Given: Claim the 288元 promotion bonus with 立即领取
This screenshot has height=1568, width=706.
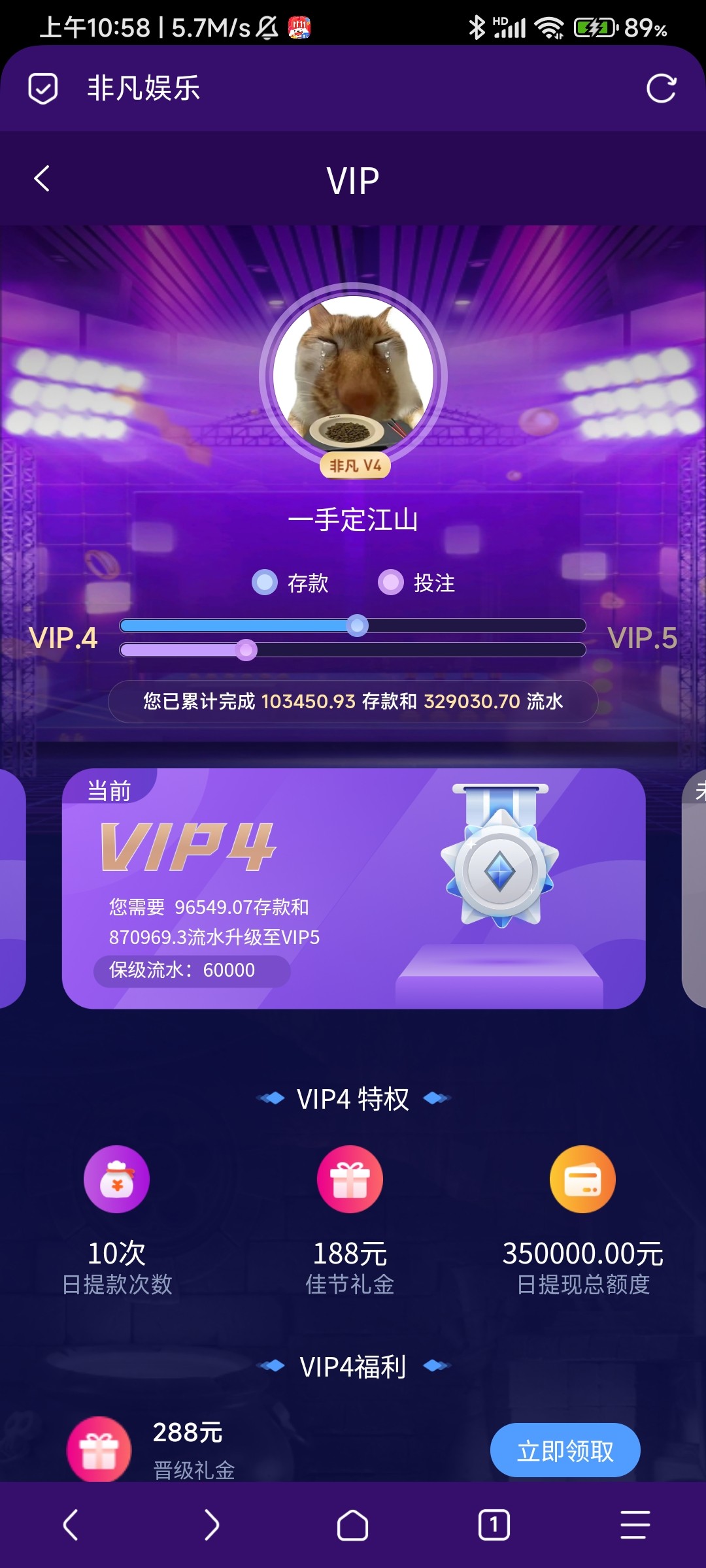Looking at the screenshot, I should pyautogui.click(x=565, y=1450).
